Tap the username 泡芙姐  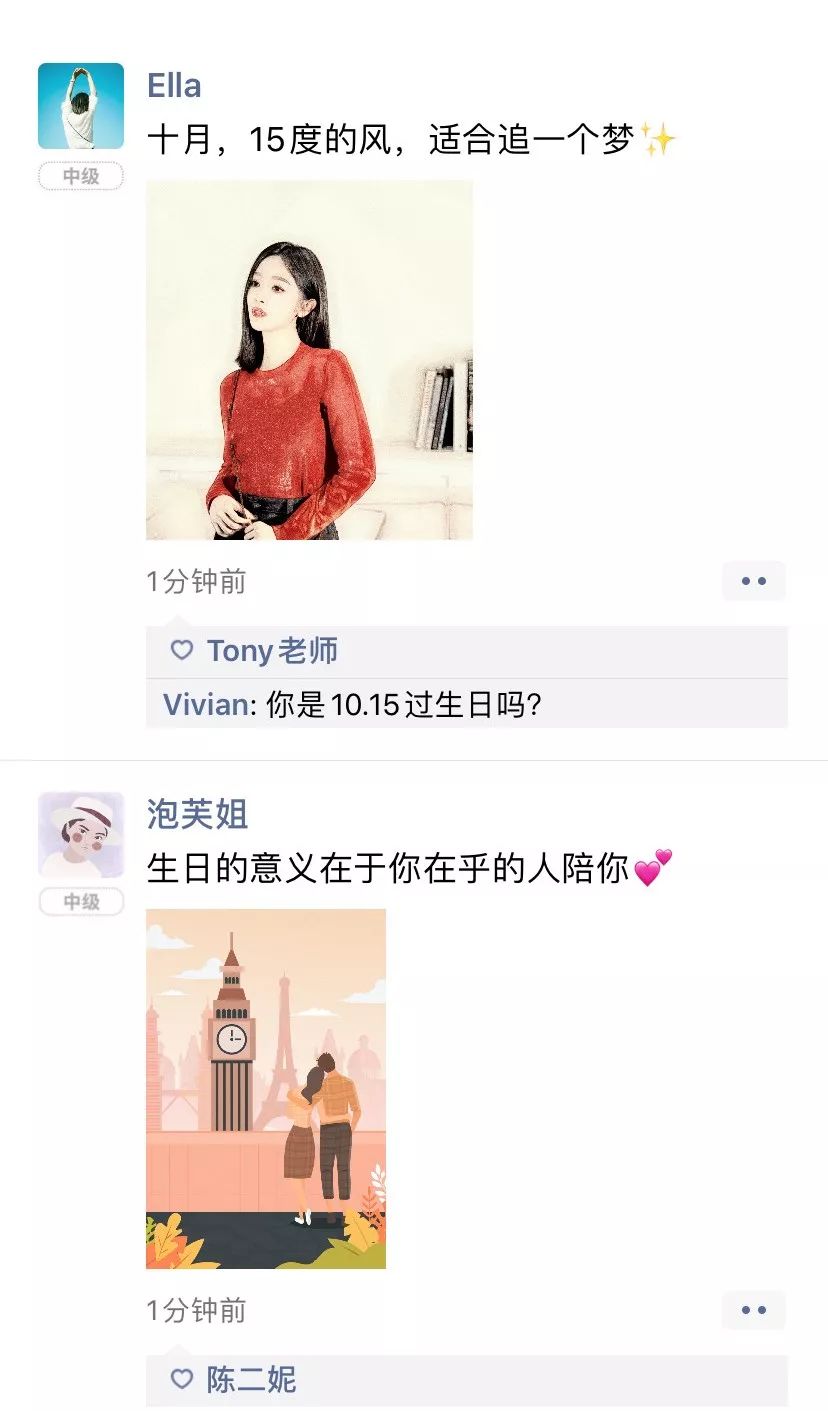pos(197,815)
